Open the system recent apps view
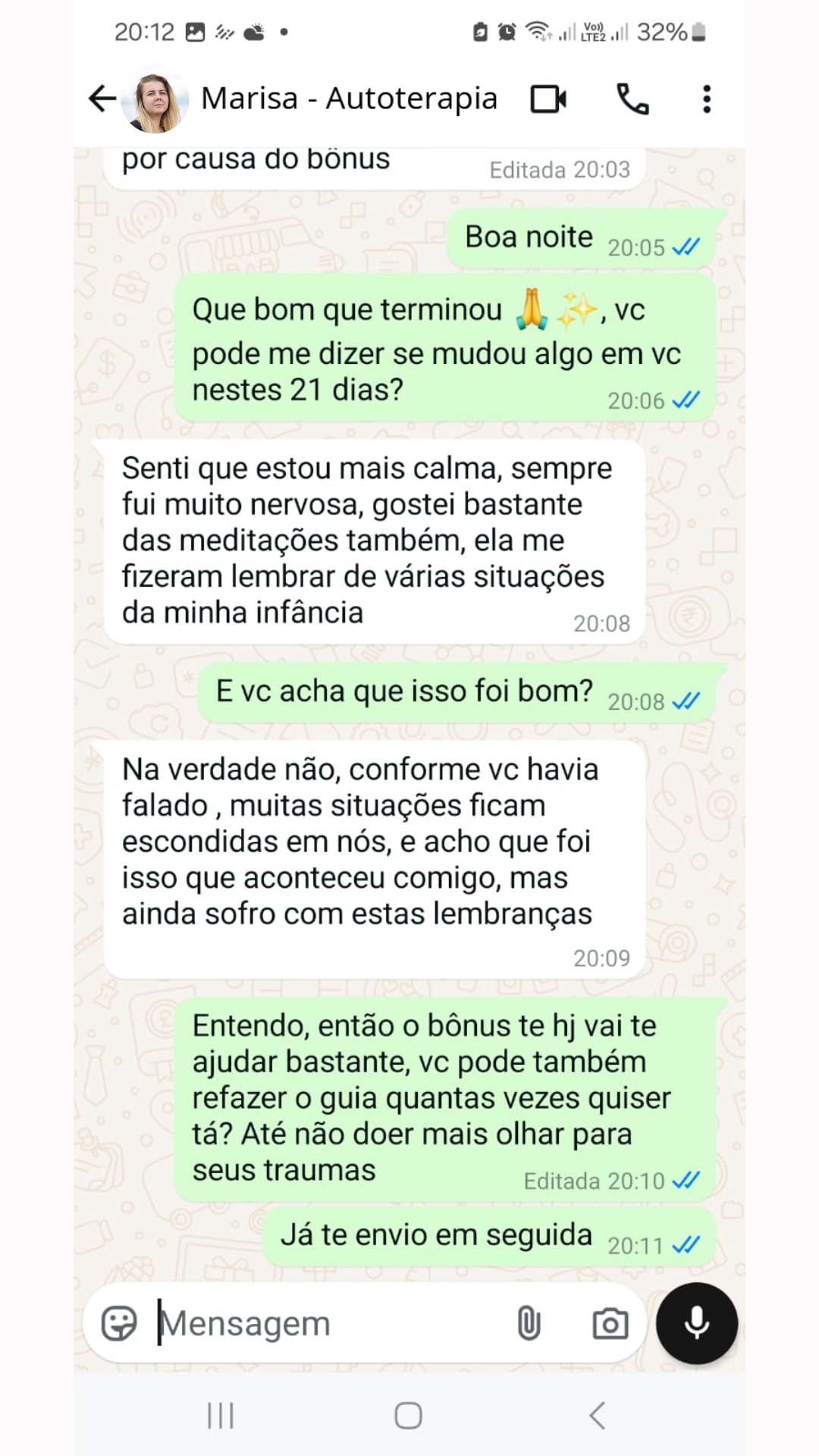819x1456 pixels. click(221, 1415)
